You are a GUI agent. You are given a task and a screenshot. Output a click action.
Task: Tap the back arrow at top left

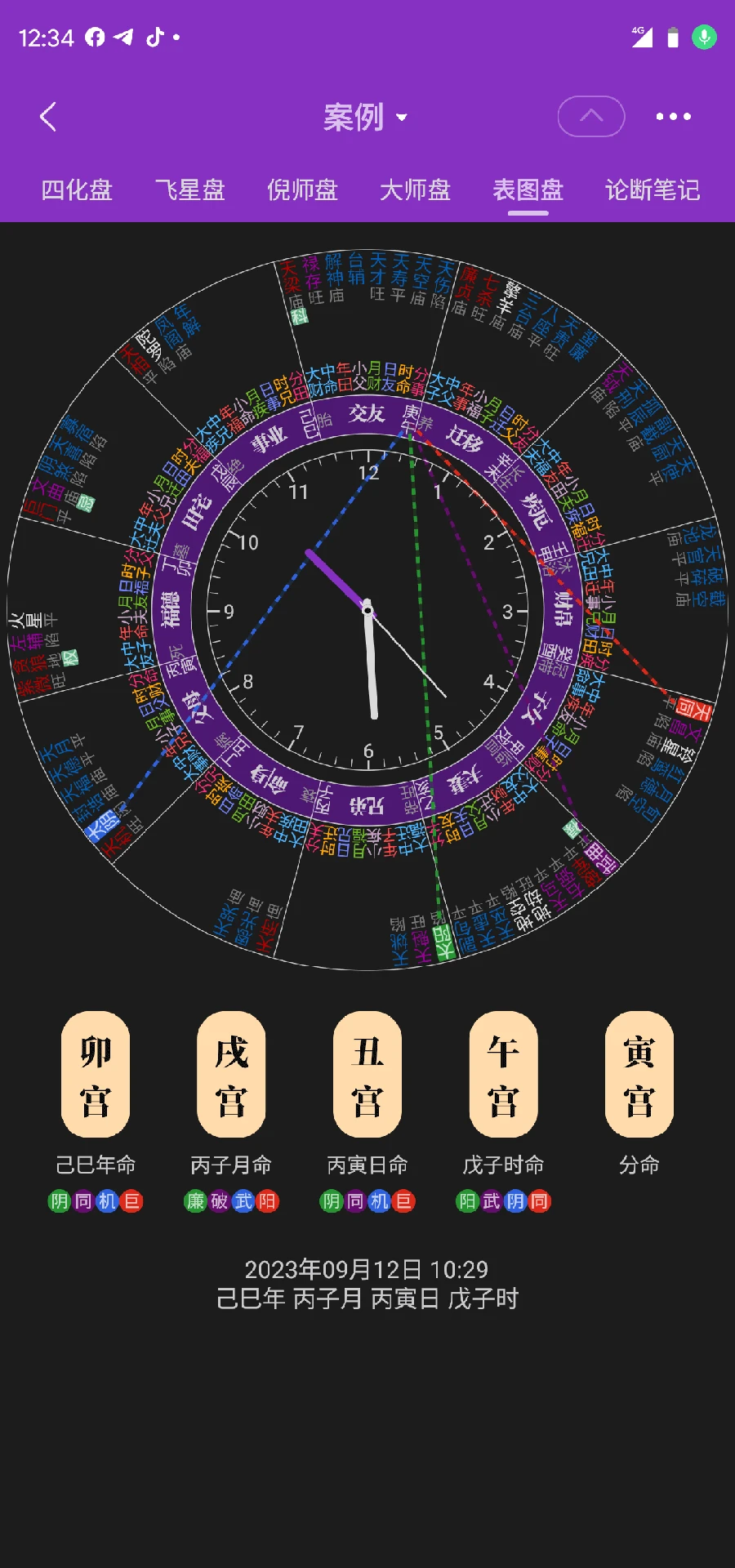tap(47, 116)
